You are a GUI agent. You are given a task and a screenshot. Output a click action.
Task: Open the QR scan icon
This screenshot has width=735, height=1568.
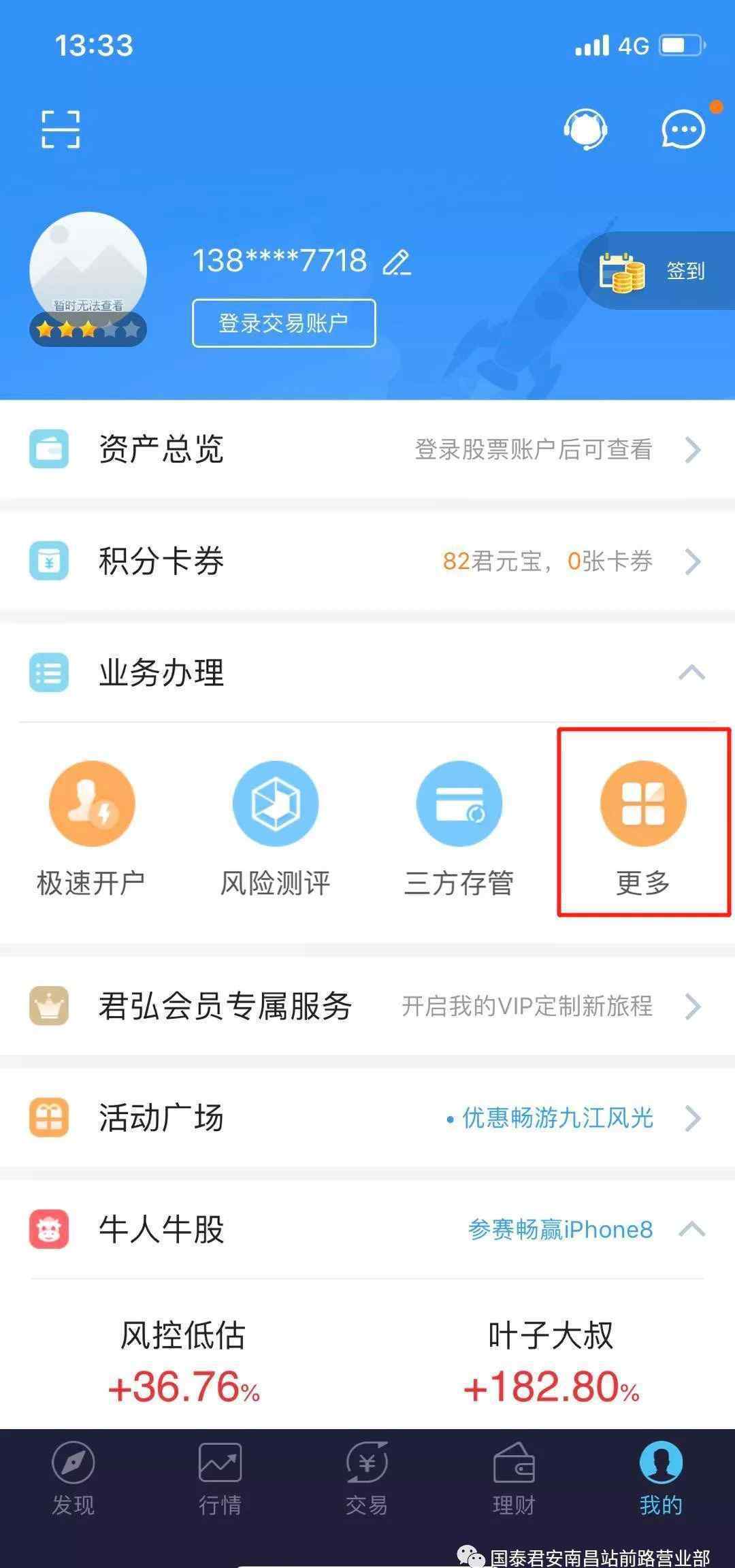coord(61,129)
